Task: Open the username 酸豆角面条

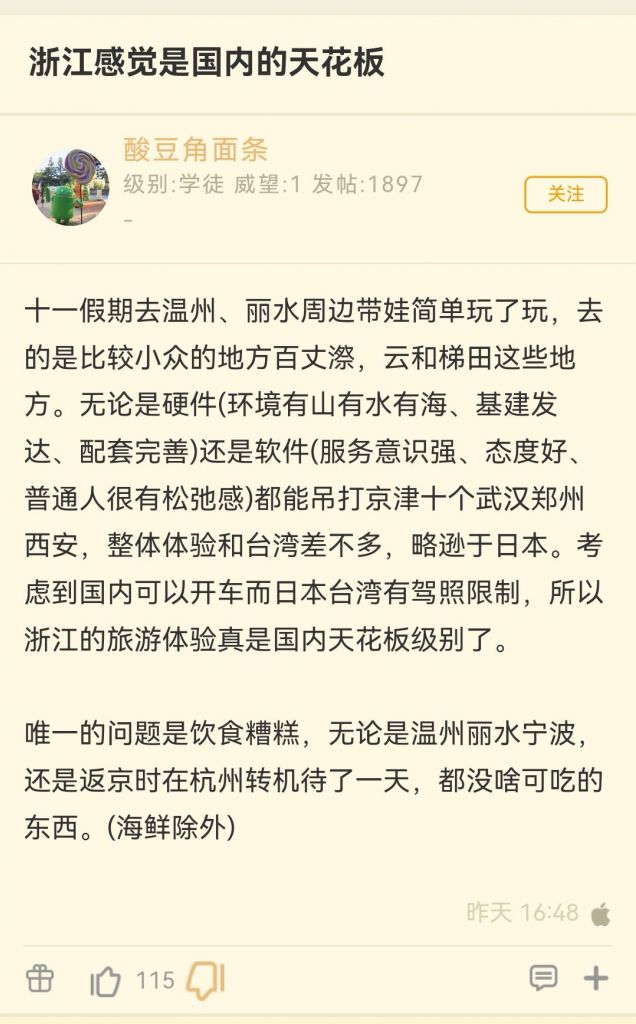Action: [x=196, y=150]
